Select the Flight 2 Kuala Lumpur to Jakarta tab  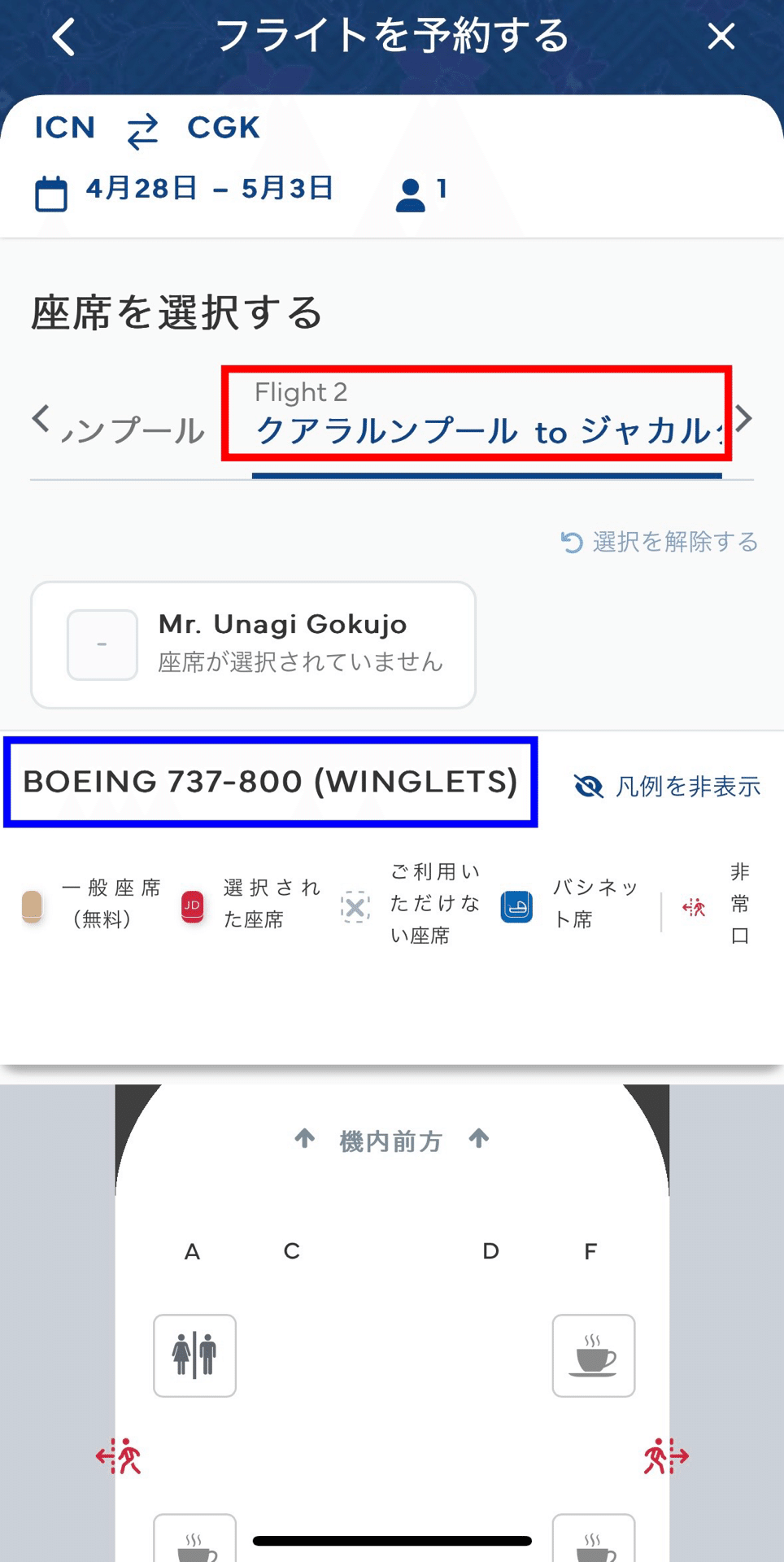coord(486,415)
